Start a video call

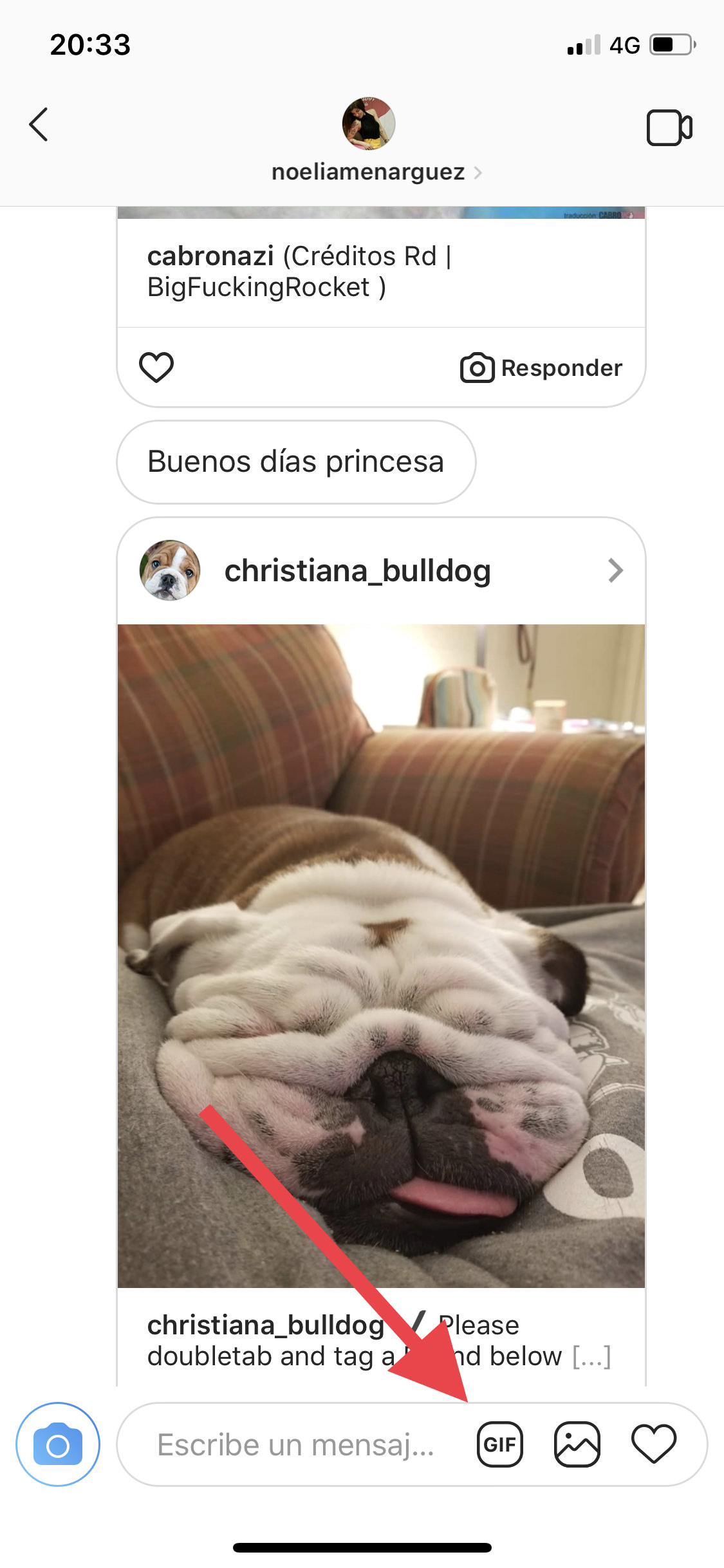[669, 127]
